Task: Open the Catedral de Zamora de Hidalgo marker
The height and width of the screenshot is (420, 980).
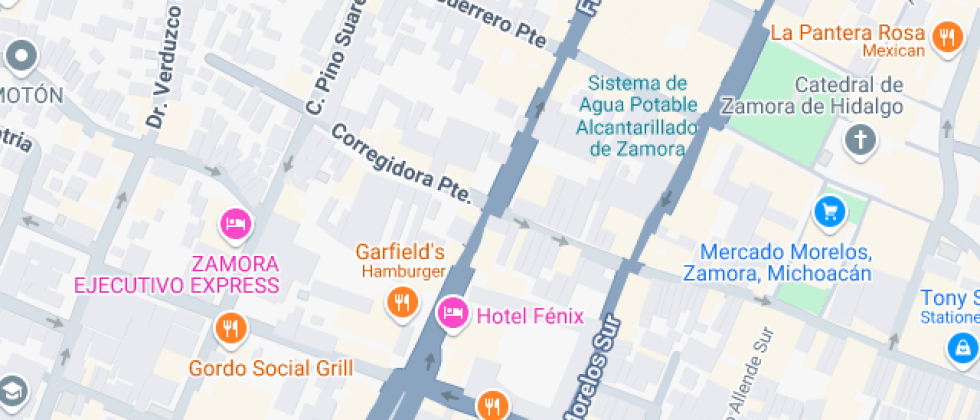Action: point(859,140)
